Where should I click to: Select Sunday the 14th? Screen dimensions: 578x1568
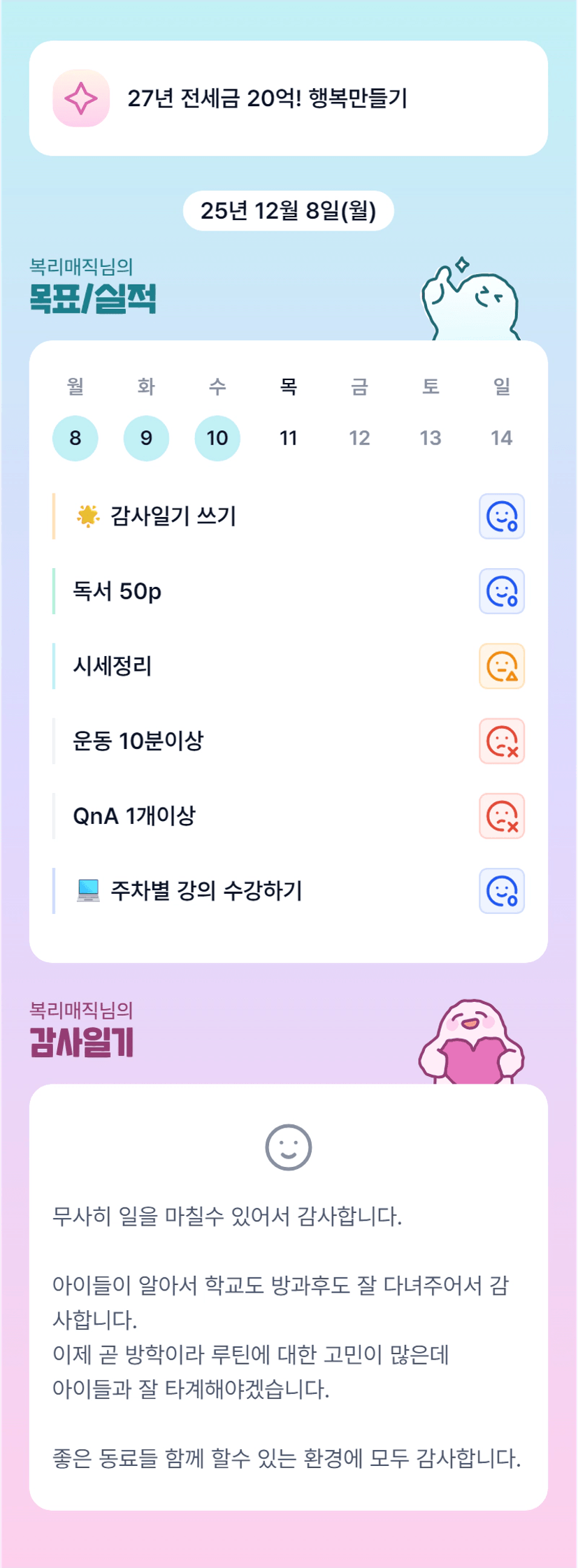point(502,438)
